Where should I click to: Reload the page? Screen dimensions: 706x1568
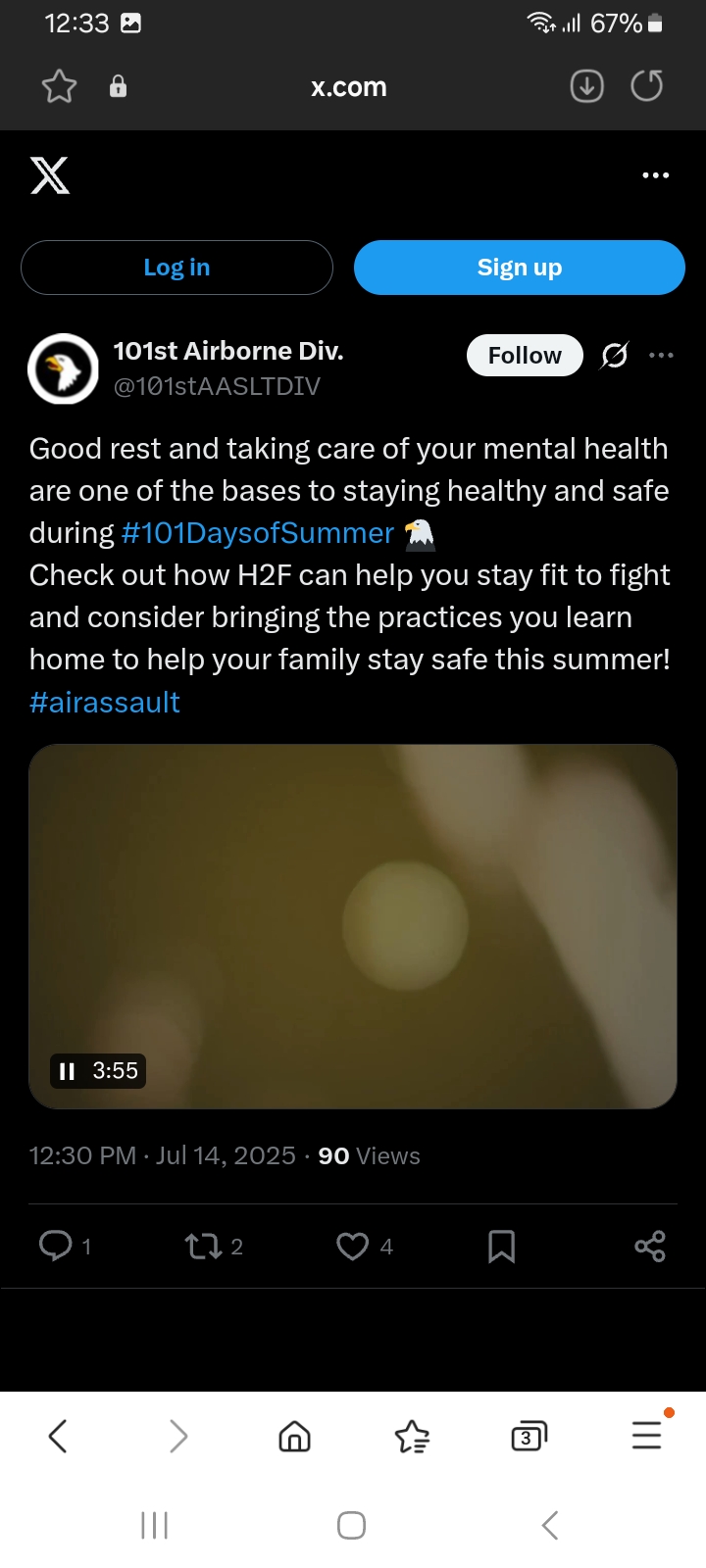(x=647, y=86)
